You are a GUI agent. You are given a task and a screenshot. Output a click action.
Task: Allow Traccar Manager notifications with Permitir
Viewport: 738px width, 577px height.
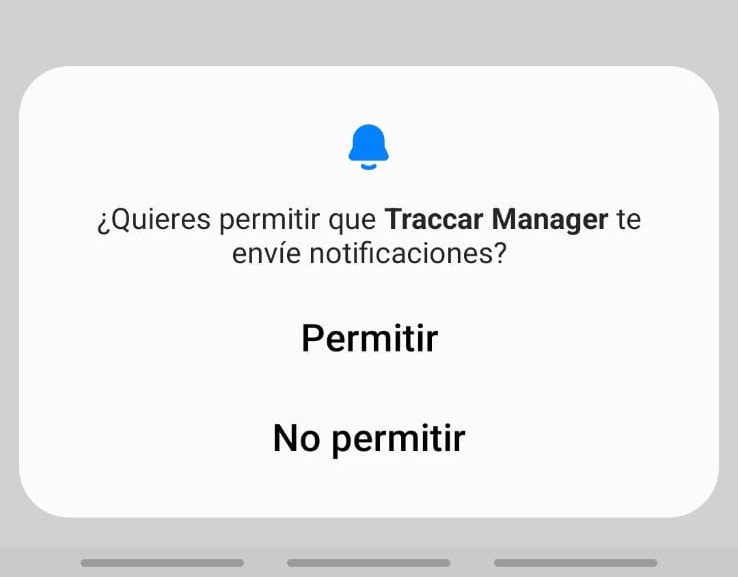[369, 339]
